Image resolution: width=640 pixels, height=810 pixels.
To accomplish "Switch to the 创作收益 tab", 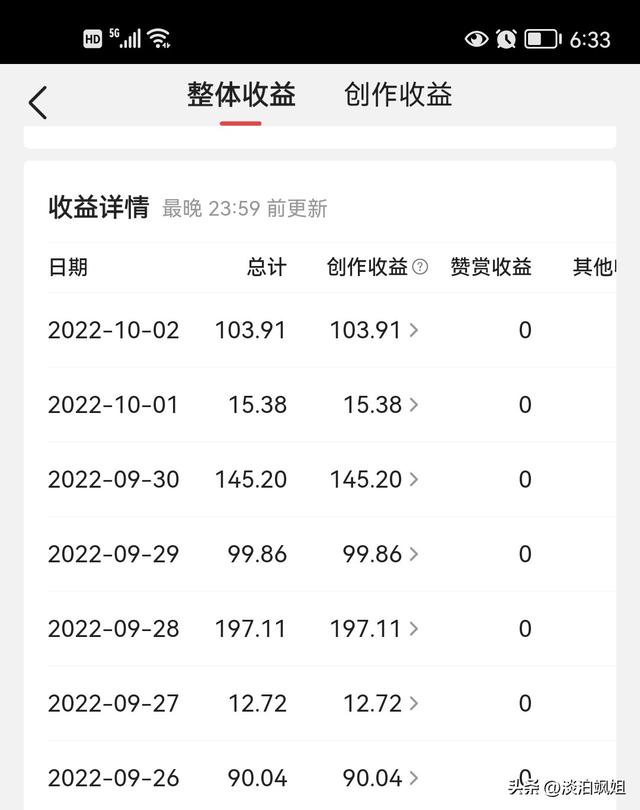I will 398,95.
